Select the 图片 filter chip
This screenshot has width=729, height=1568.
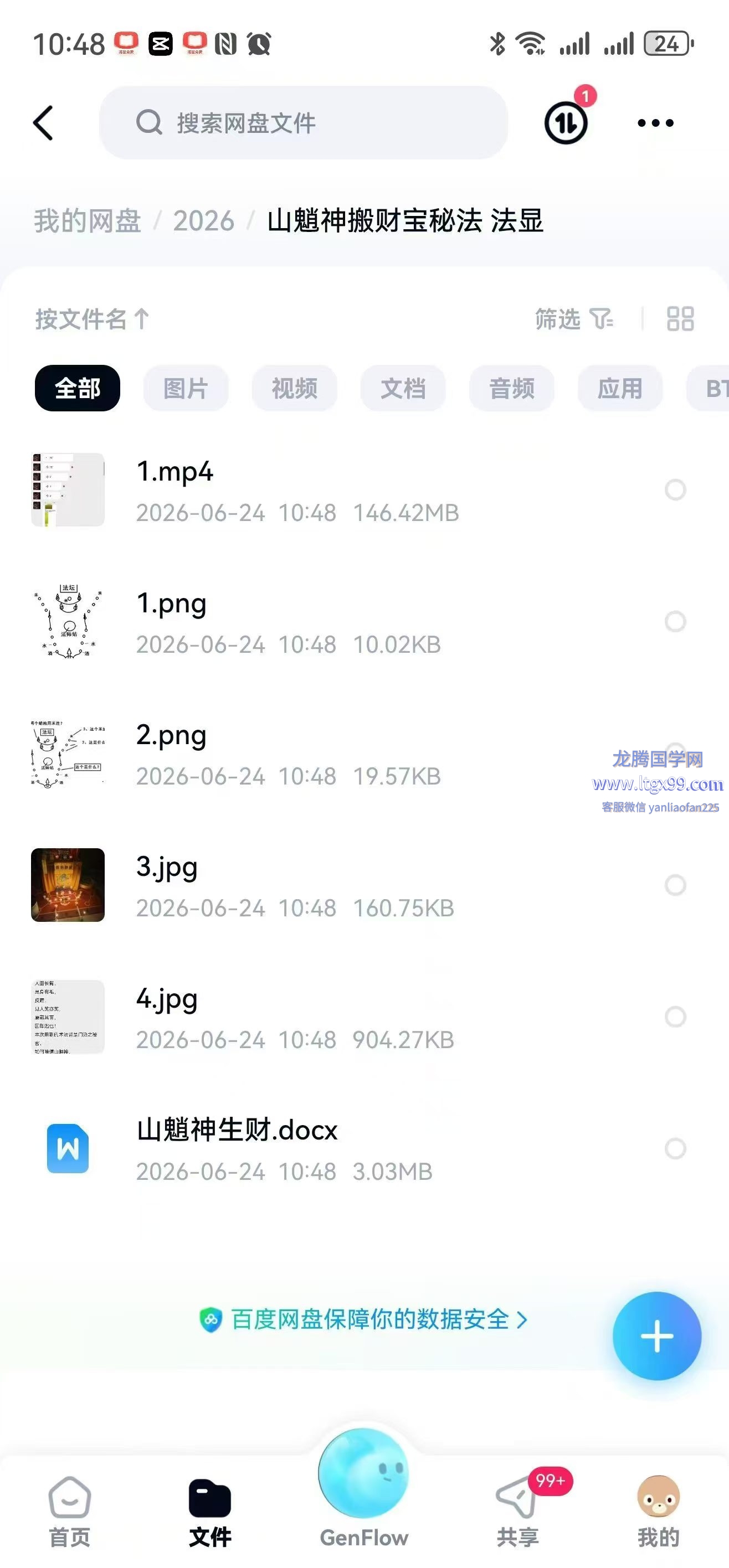186,388
